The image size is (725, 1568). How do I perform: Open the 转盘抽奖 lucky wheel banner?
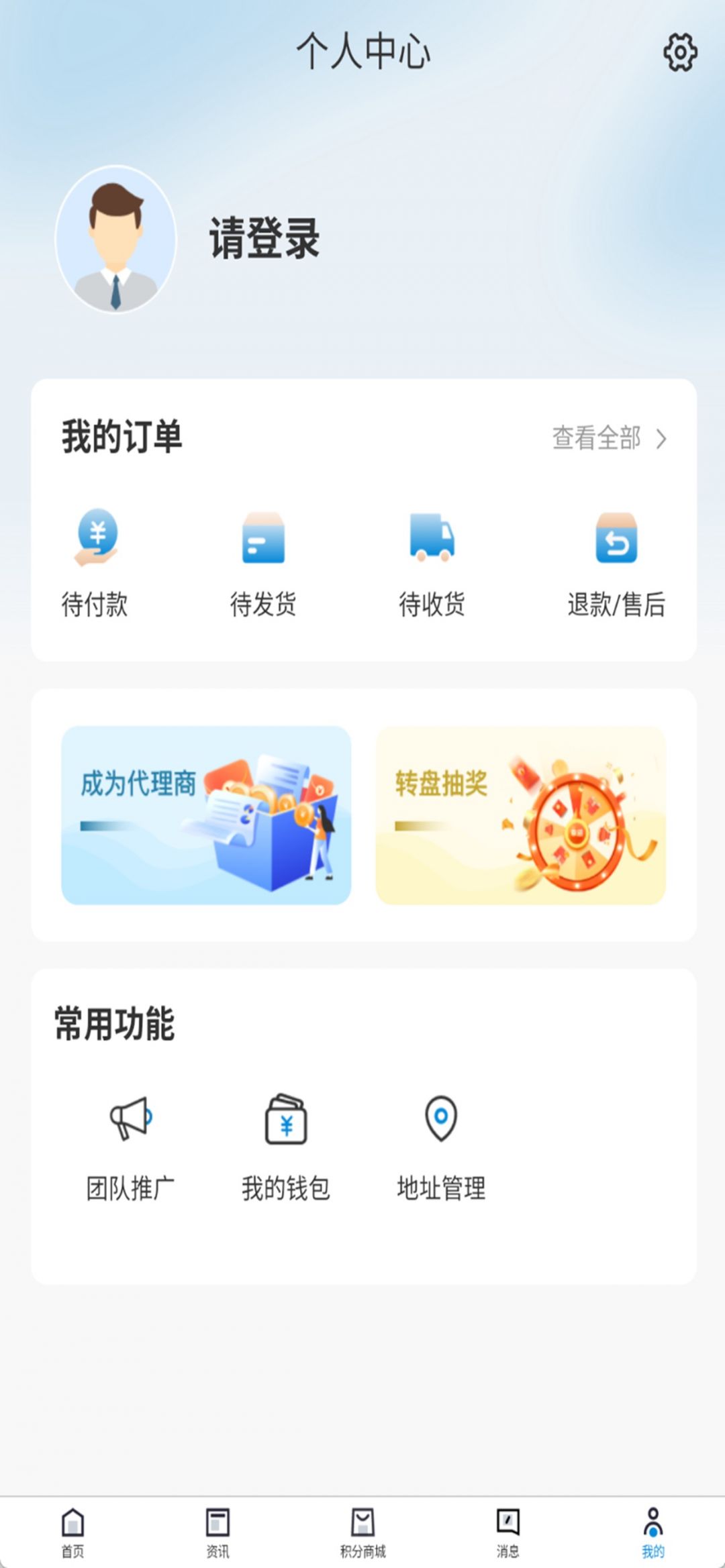(x=520, y=815)
